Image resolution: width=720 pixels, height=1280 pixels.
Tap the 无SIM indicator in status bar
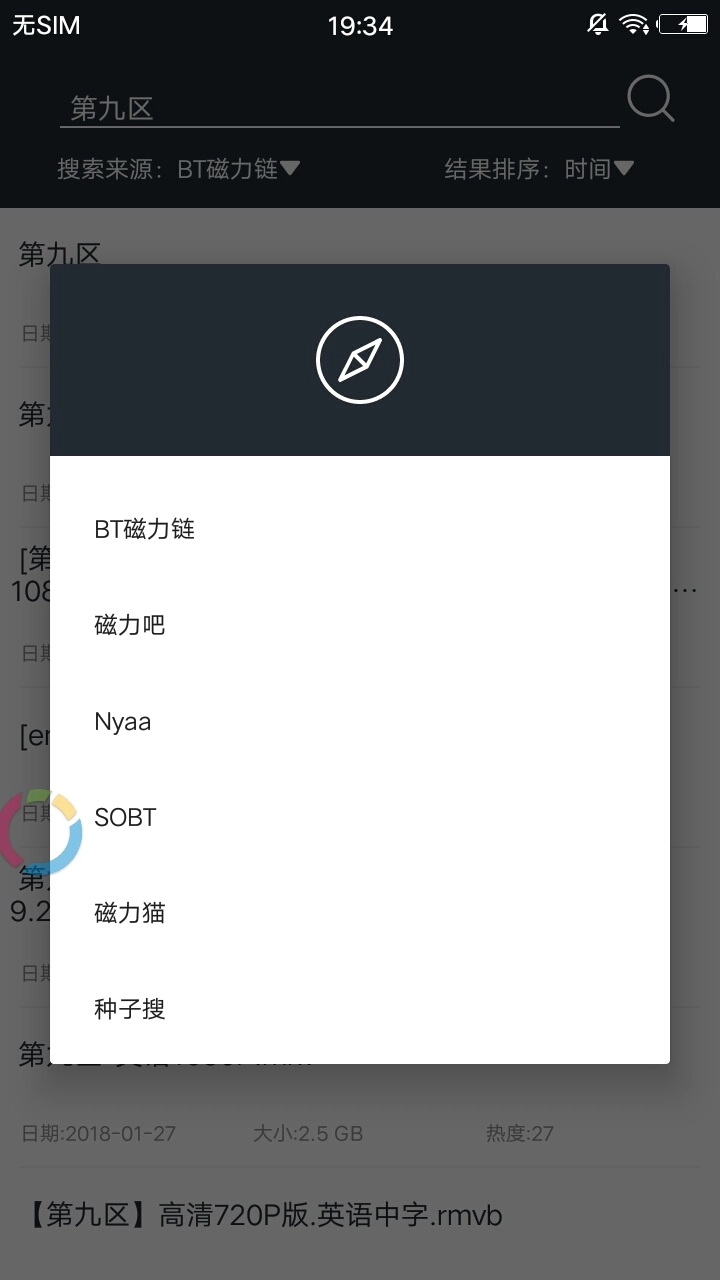coord(44,25)
